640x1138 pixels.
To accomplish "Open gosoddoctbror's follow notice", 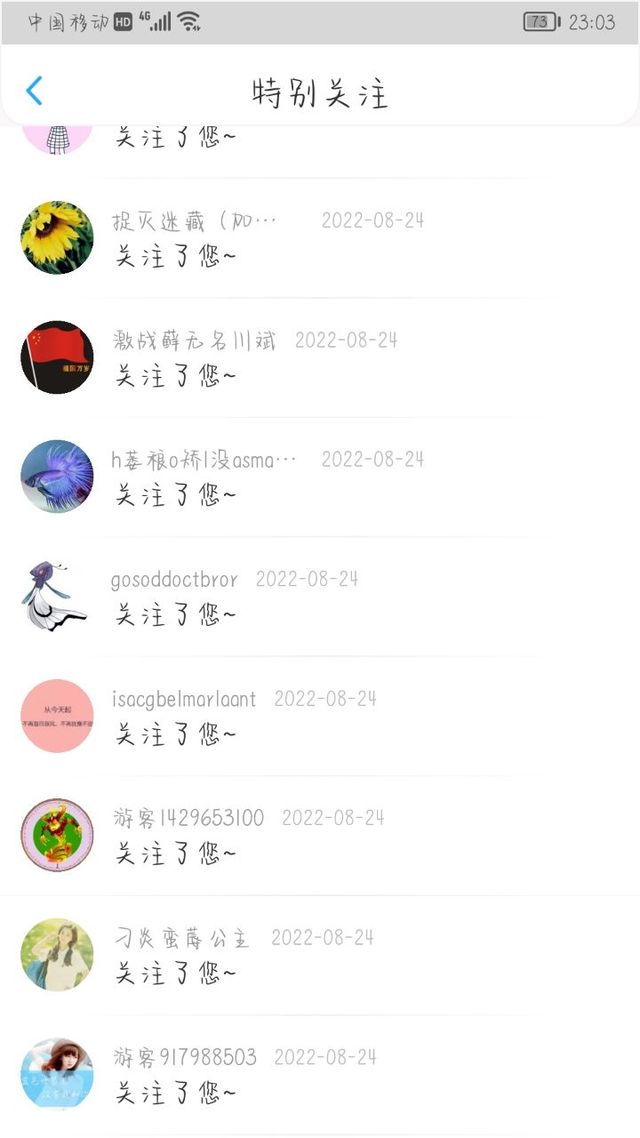I will [x=320, y=597].
